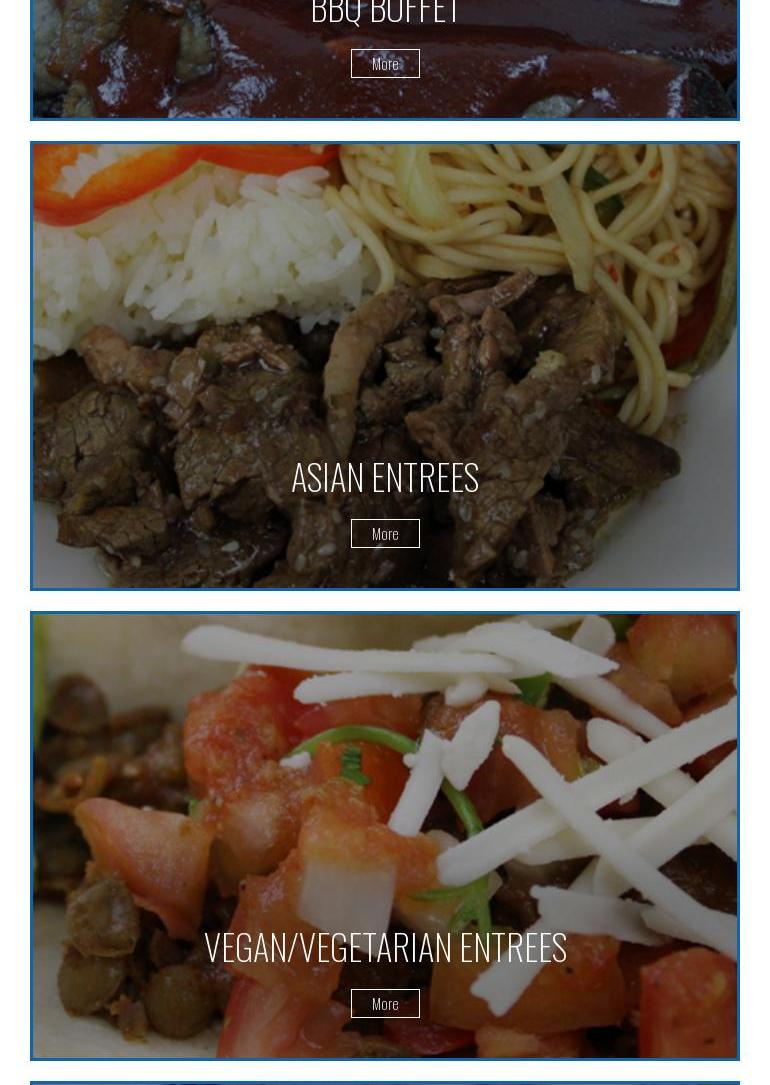Screen dimensions: 770x1085
Task: Open More for Asian Entrees
Action: (385, 533)
